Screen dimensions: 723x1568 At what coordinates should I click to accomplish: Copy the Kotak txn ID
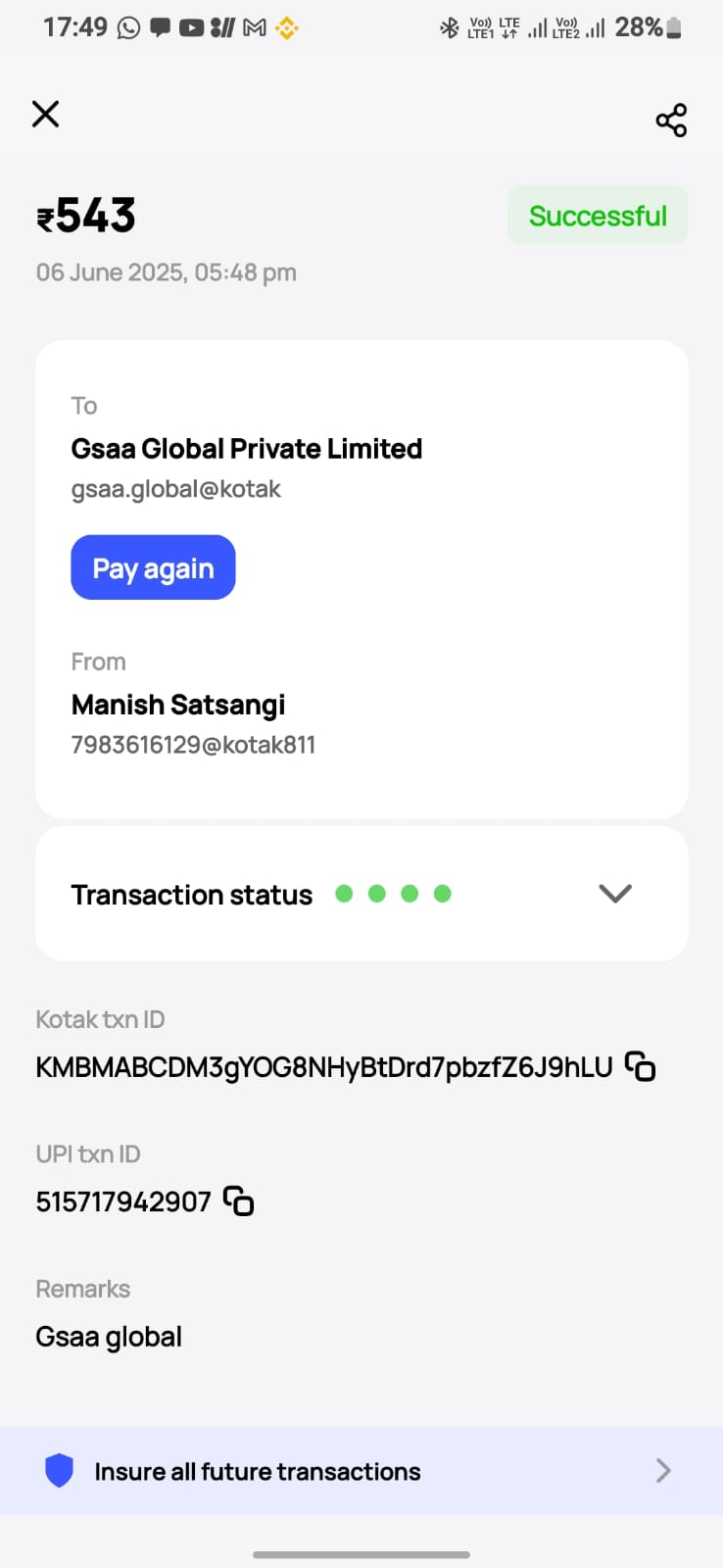640,1066
